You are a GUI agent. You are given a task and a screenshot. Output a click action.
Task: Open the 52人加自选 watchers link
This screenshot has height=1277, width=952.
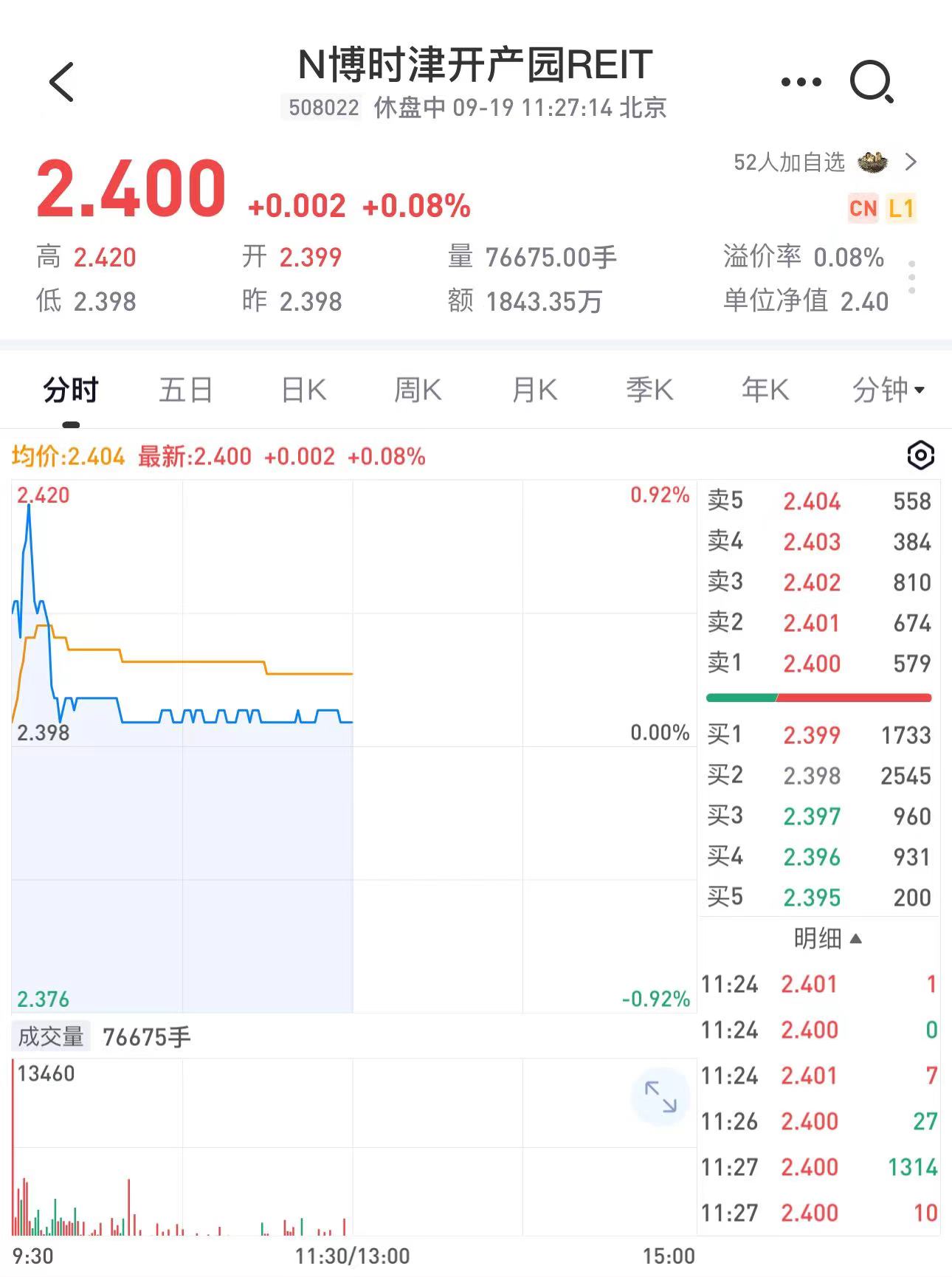(x=824, y=162)
